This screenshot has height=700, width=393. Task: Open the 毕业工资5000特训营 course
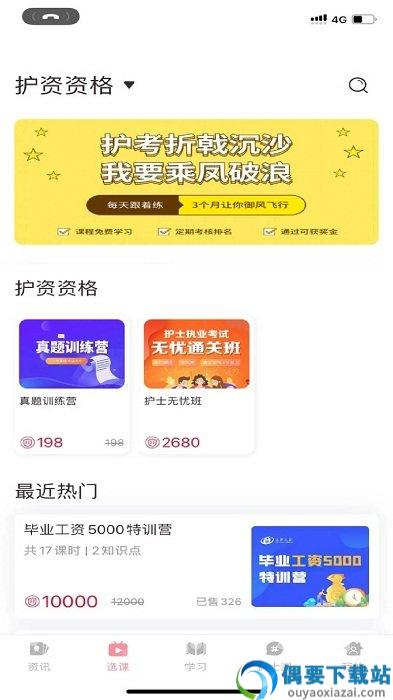[x=196, y=566]
